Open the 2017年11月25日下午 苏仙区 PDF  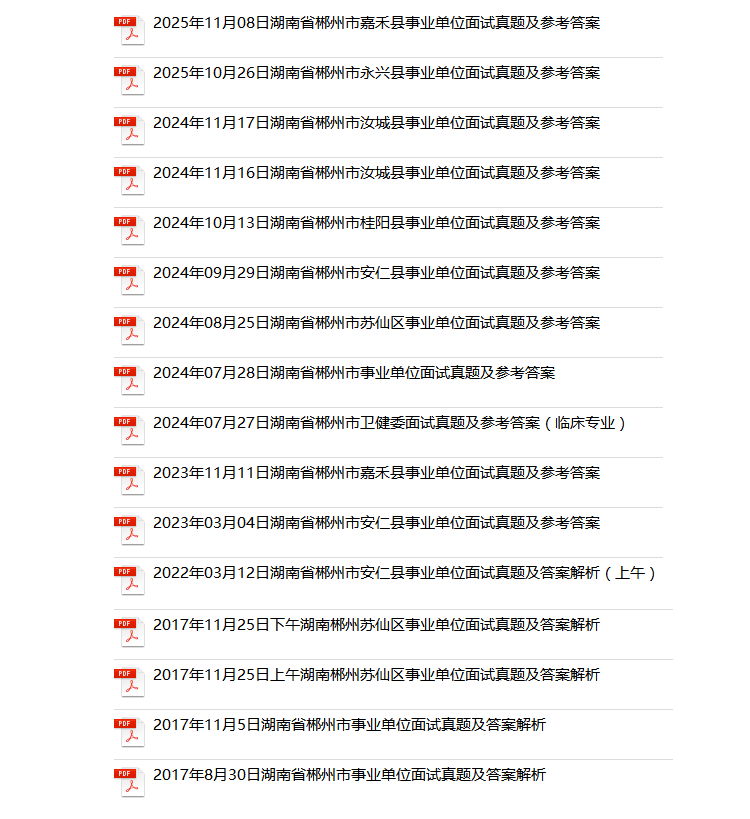coord(376,625)
